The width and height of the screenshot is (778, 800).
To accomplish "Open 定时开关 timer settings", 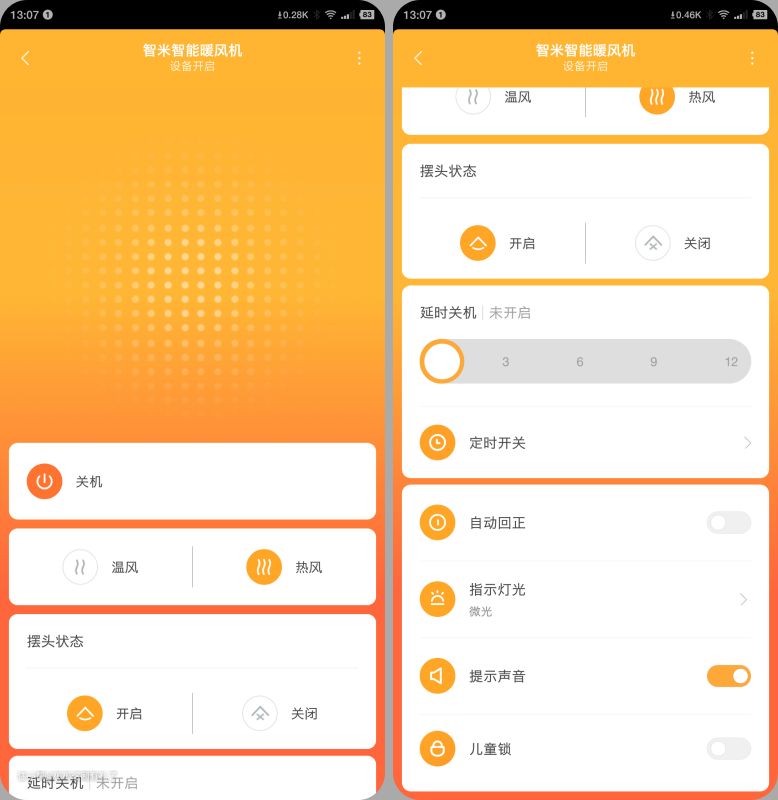I will pos(585,442).
